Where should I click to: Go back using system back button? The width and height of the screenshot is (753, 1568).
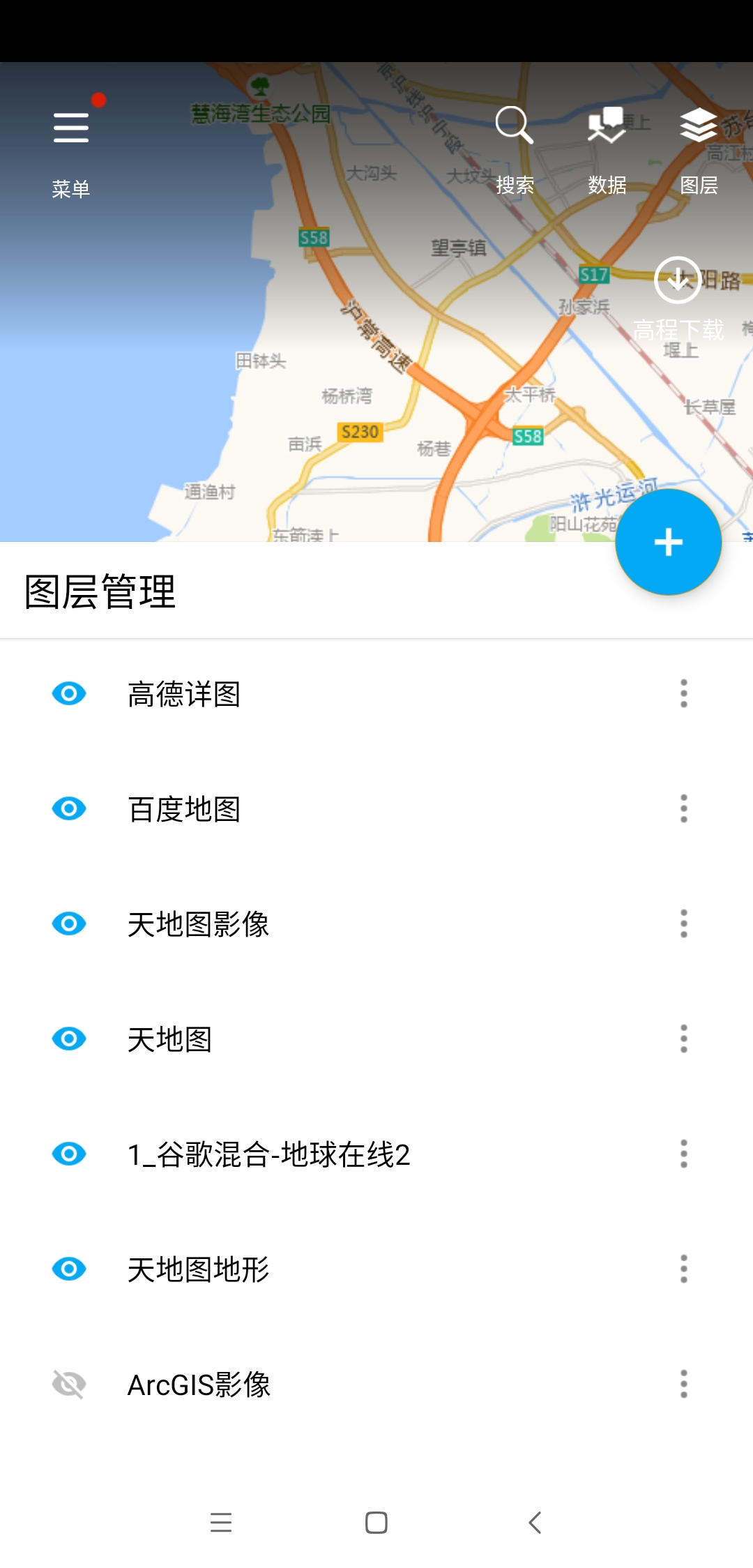click(x=535, y=1523)
